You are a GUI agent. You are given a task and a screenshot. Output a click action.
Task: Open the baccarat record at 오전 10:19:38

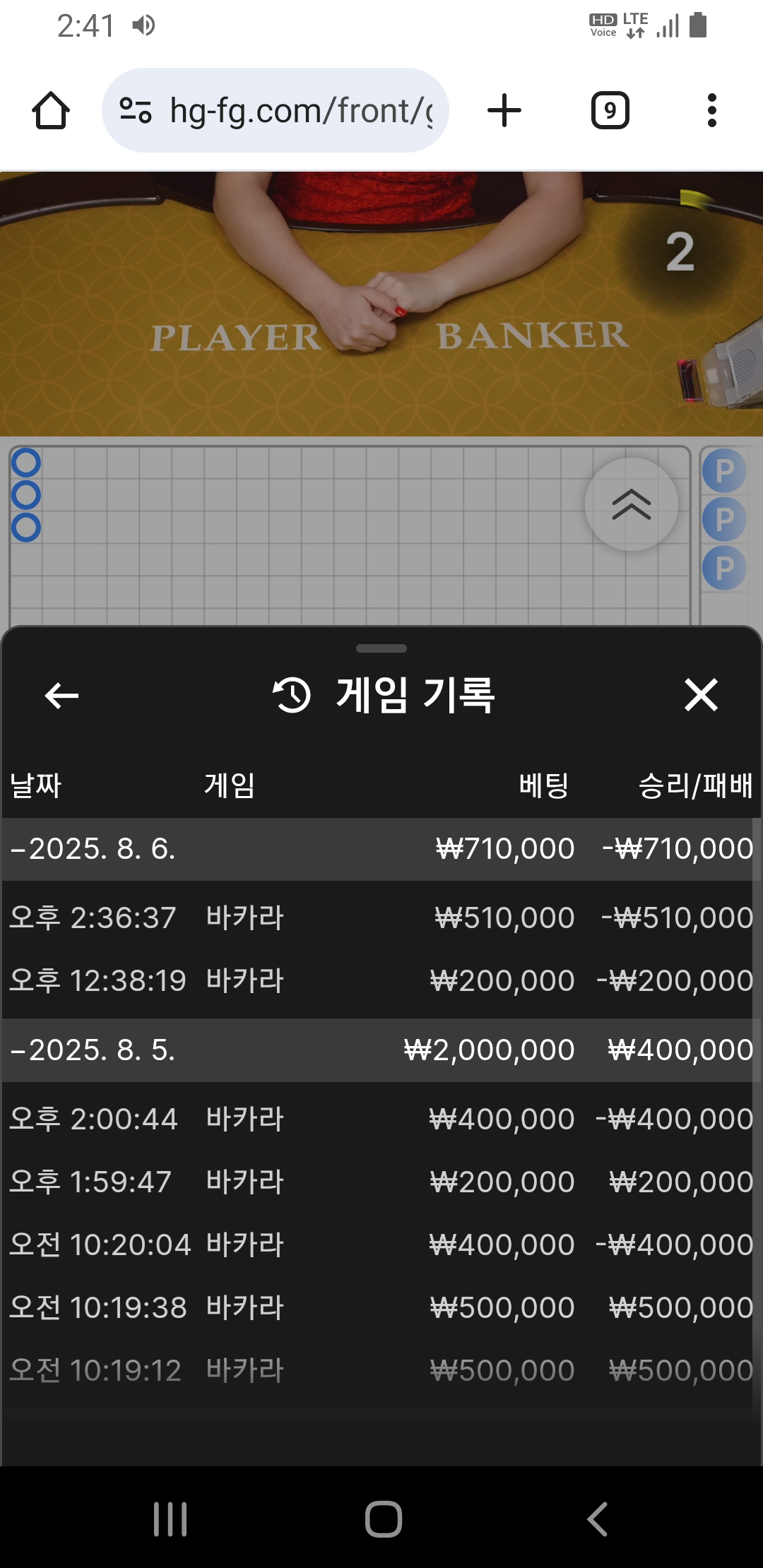coord(381,1307)
